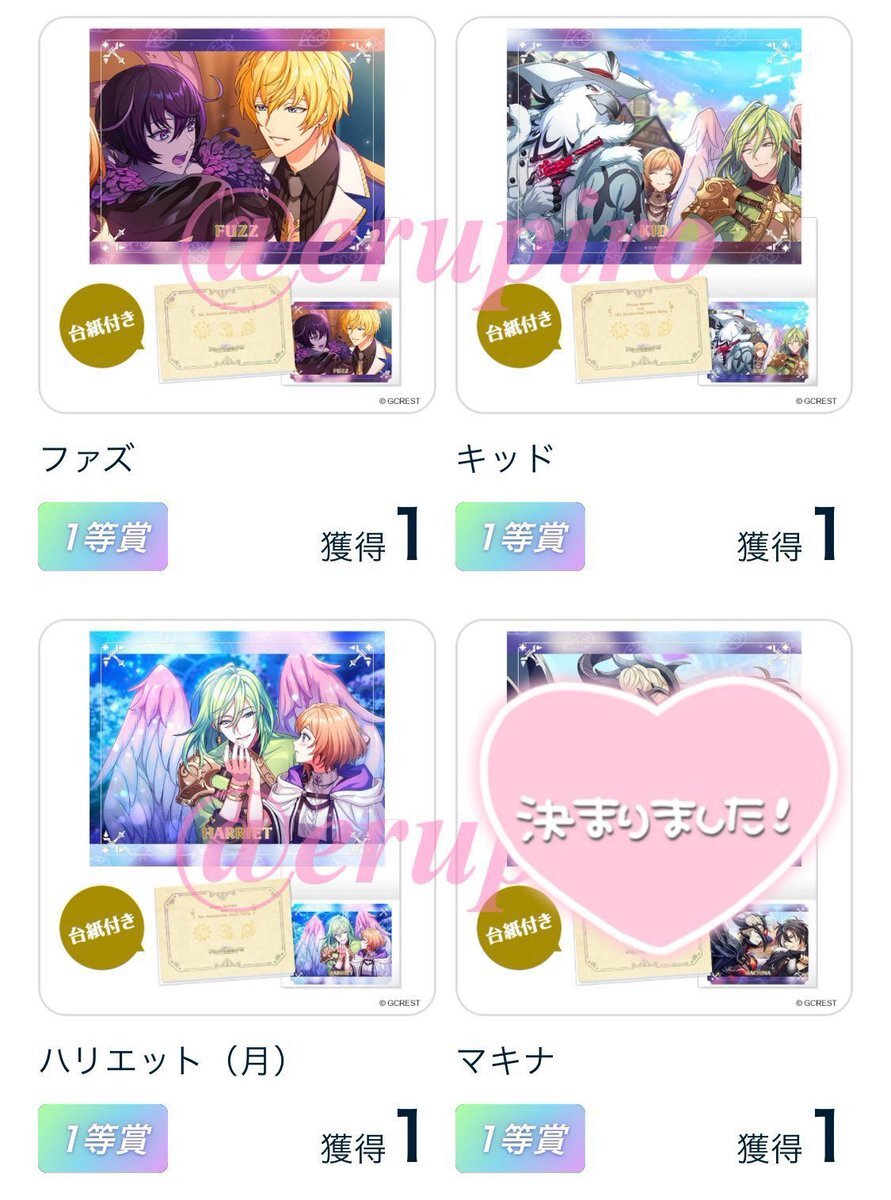This screenshot has width=891, height=1200.
Task: Open the キッド prize card
Action: 654,215
